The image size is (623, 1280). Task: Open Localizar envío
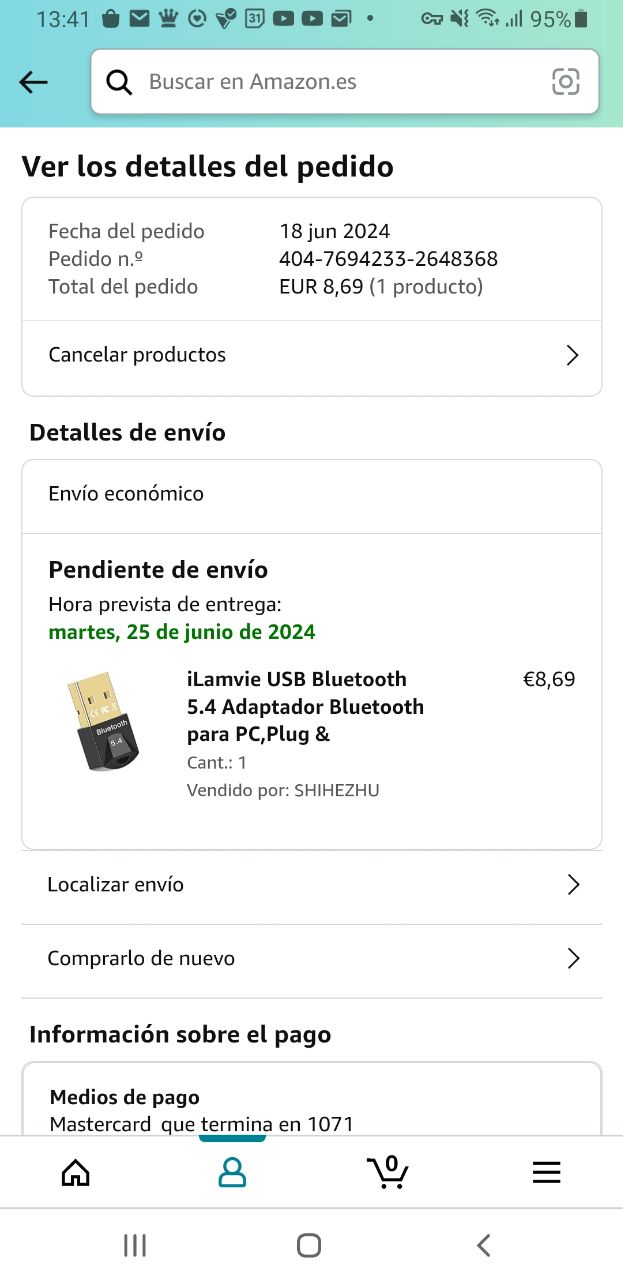311,885
